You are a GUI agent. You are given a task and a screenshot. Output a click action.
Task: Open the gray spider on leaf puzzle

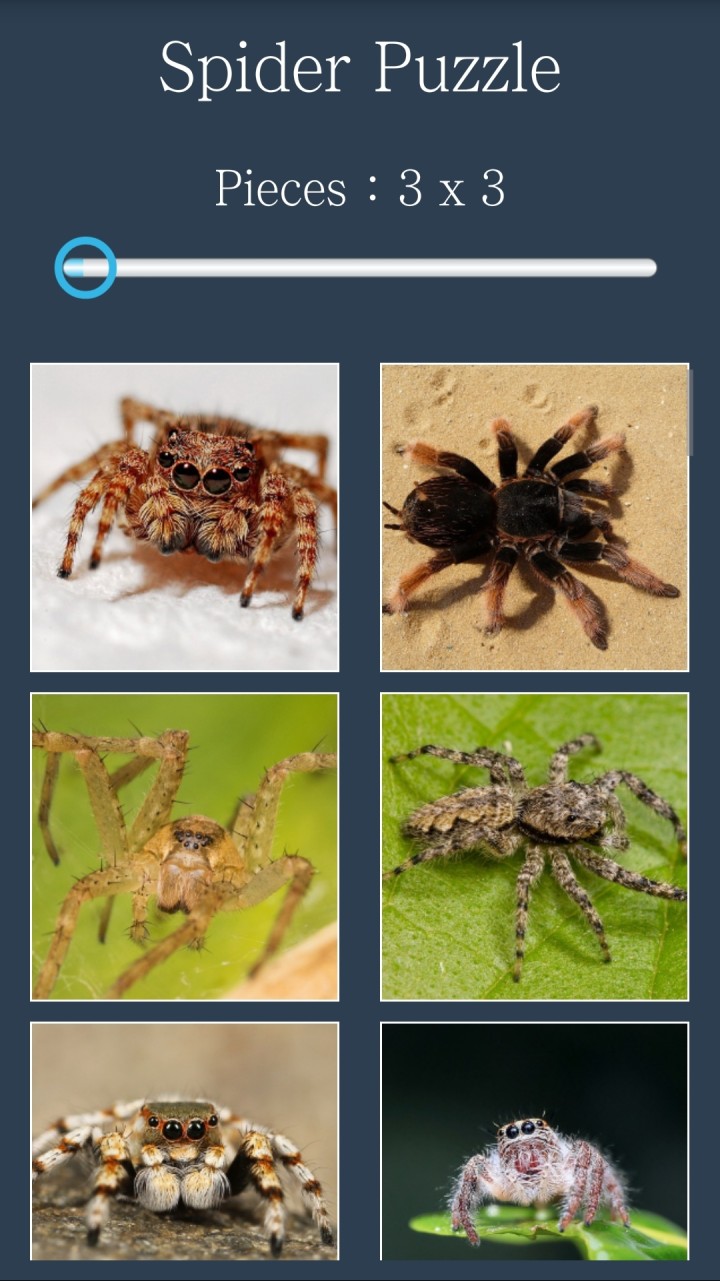click(x=535, y=846)
